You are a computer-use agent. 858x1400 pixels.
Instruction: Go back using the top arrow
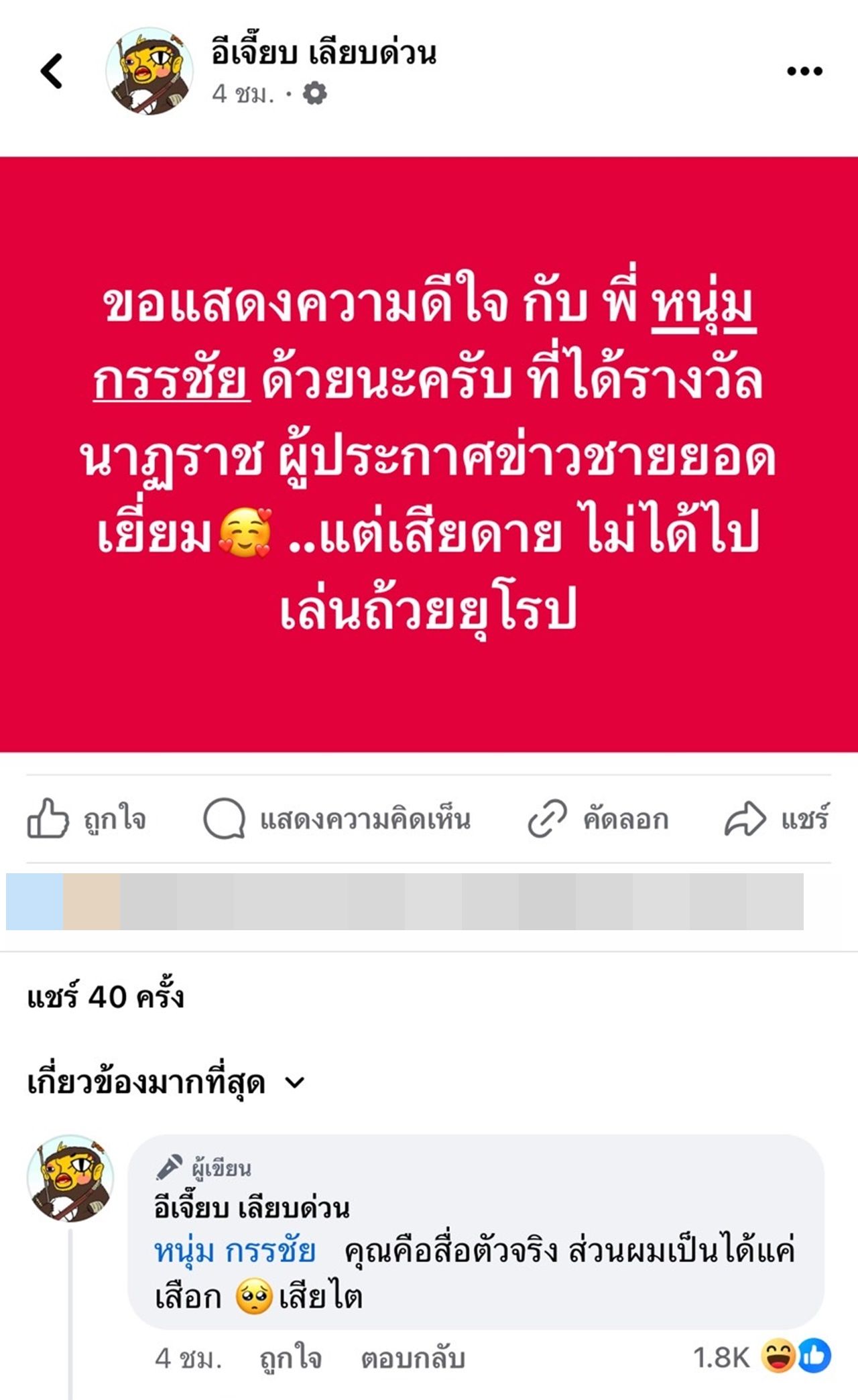[x=52, y=71]
